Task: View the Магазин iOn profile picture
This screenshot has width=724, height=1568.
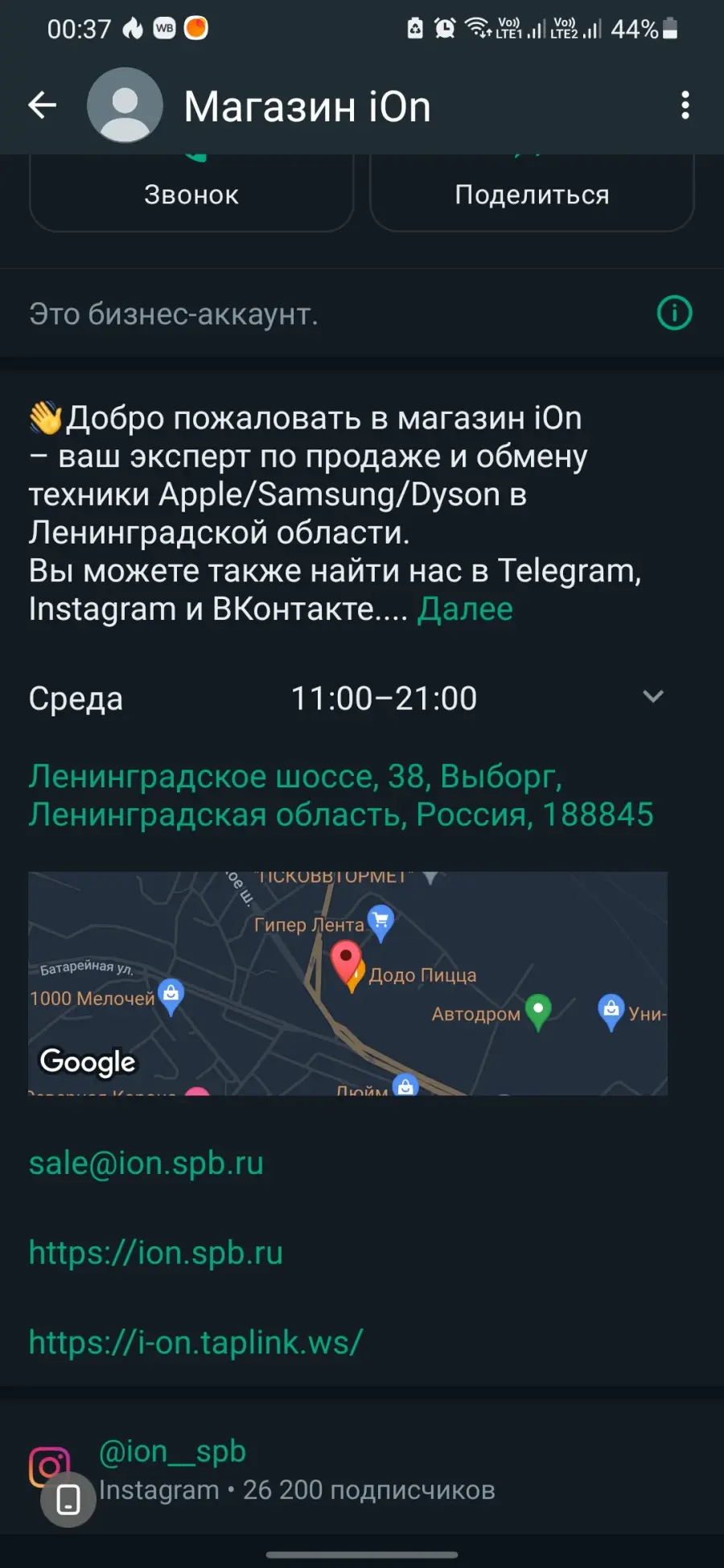Action: [x=125, y=105]
